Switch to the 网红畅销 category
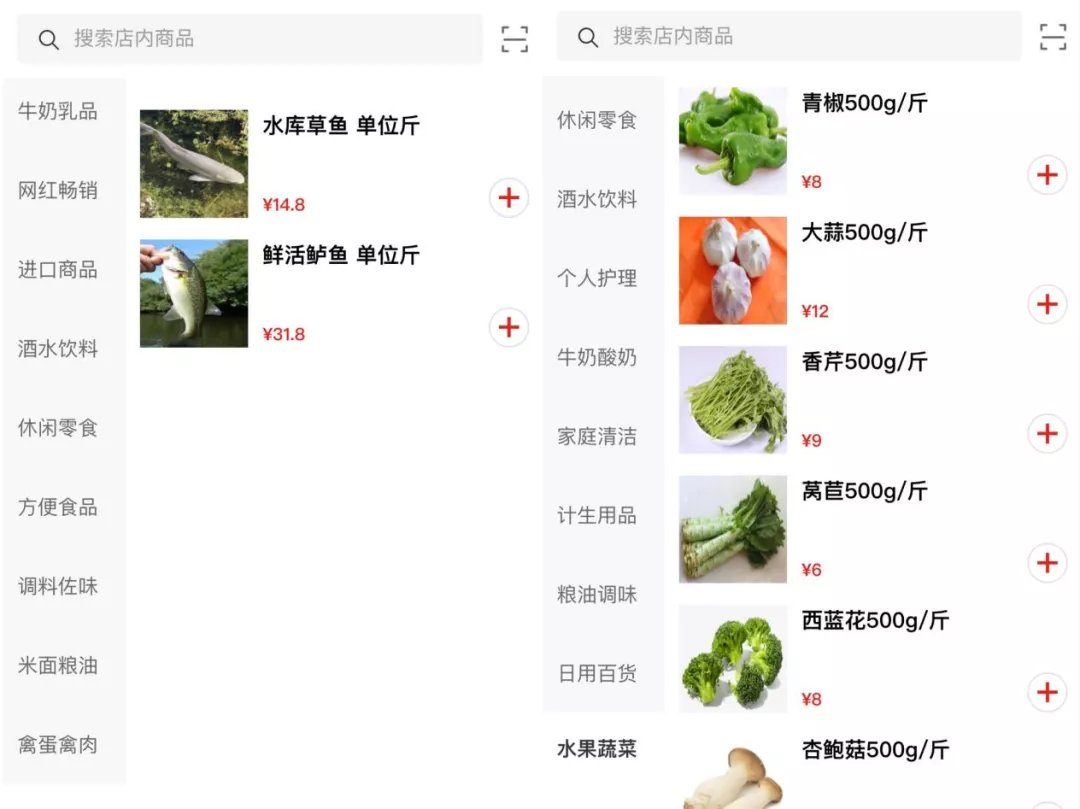Image resolution: width=1080 pixels, height=809 pixels. click(x=58, y=190)
